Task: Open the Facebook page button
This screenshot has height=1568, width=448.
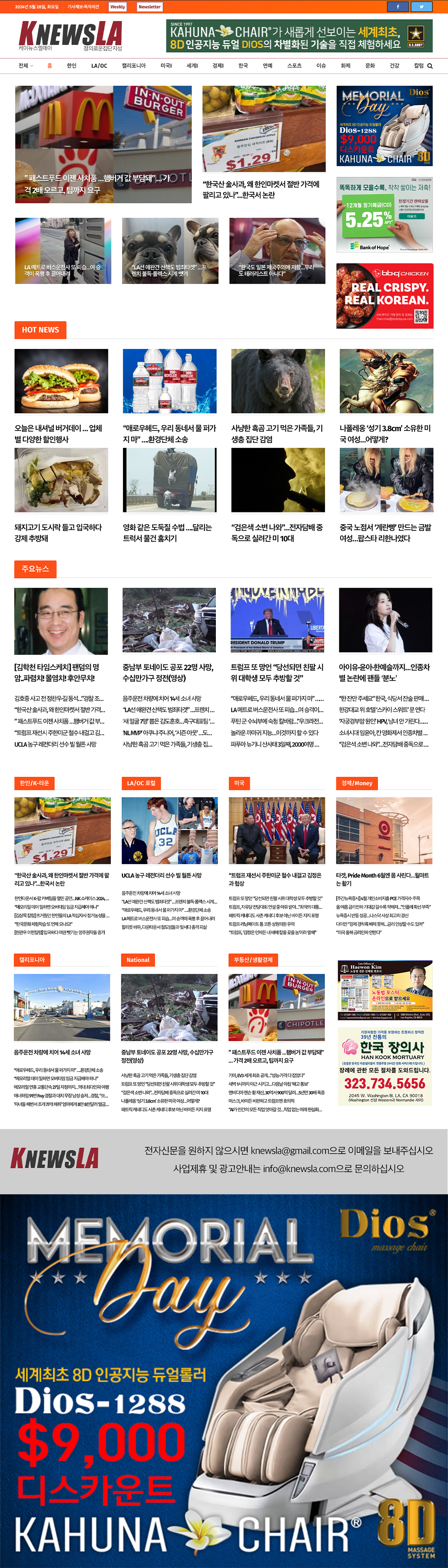Action: pos(398,7)
